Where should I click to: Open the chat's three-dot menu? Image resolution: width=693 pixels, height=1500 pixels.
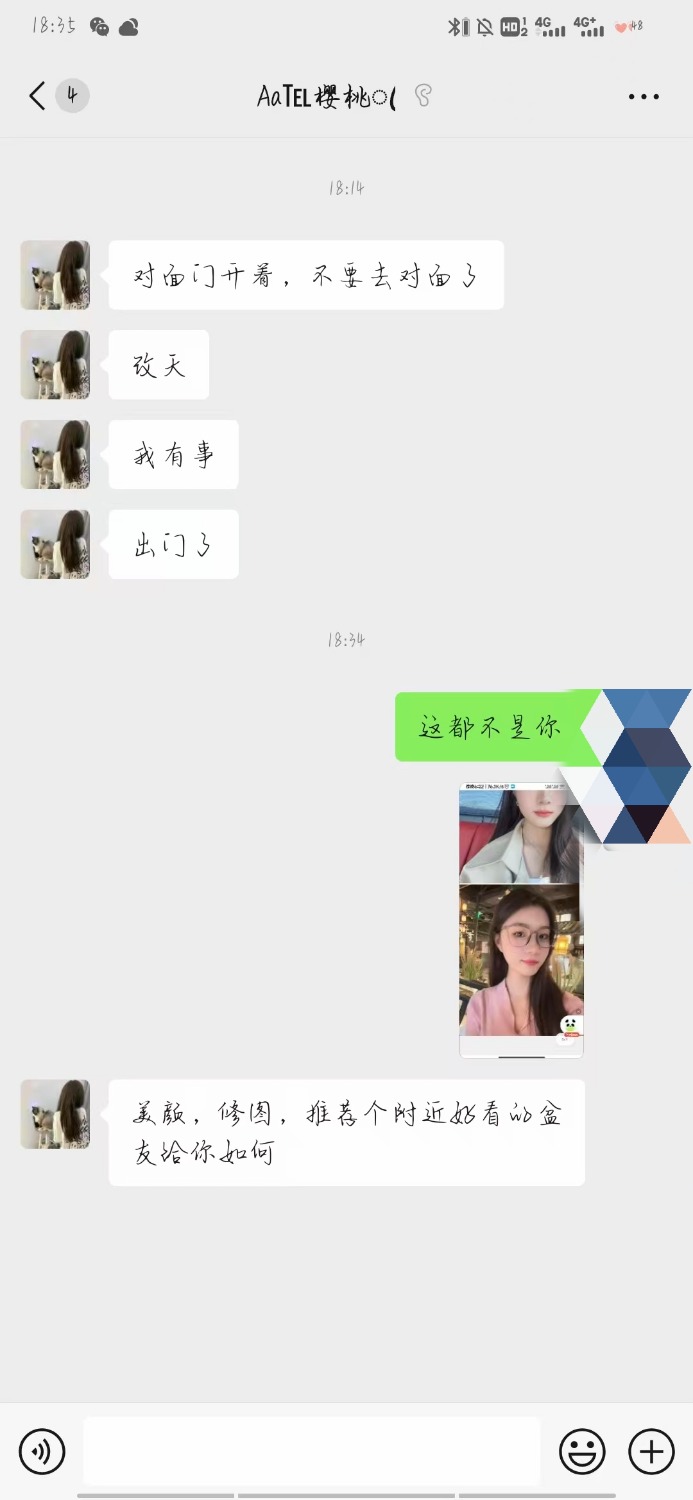tap(643, 97)
